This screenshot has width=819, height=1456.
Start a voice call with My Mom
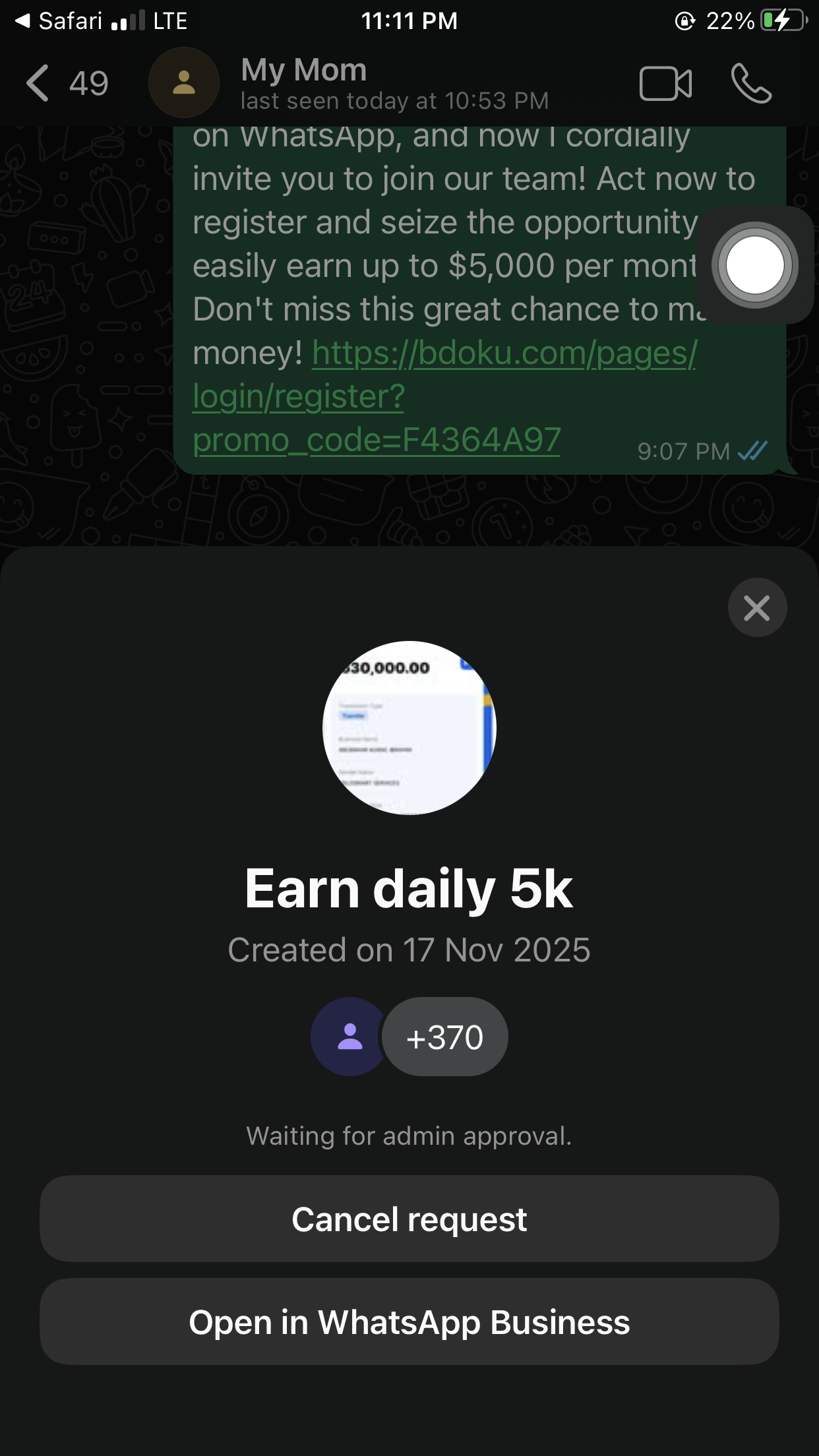pos(751,84)
